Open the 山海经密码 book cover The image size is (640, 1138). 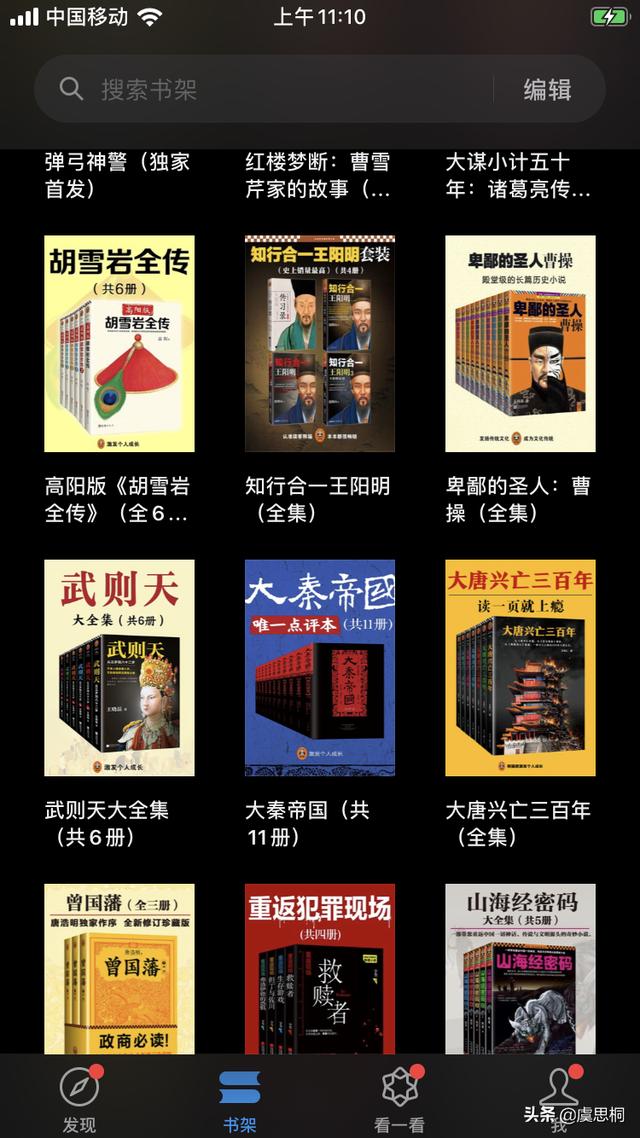point(520,969)
